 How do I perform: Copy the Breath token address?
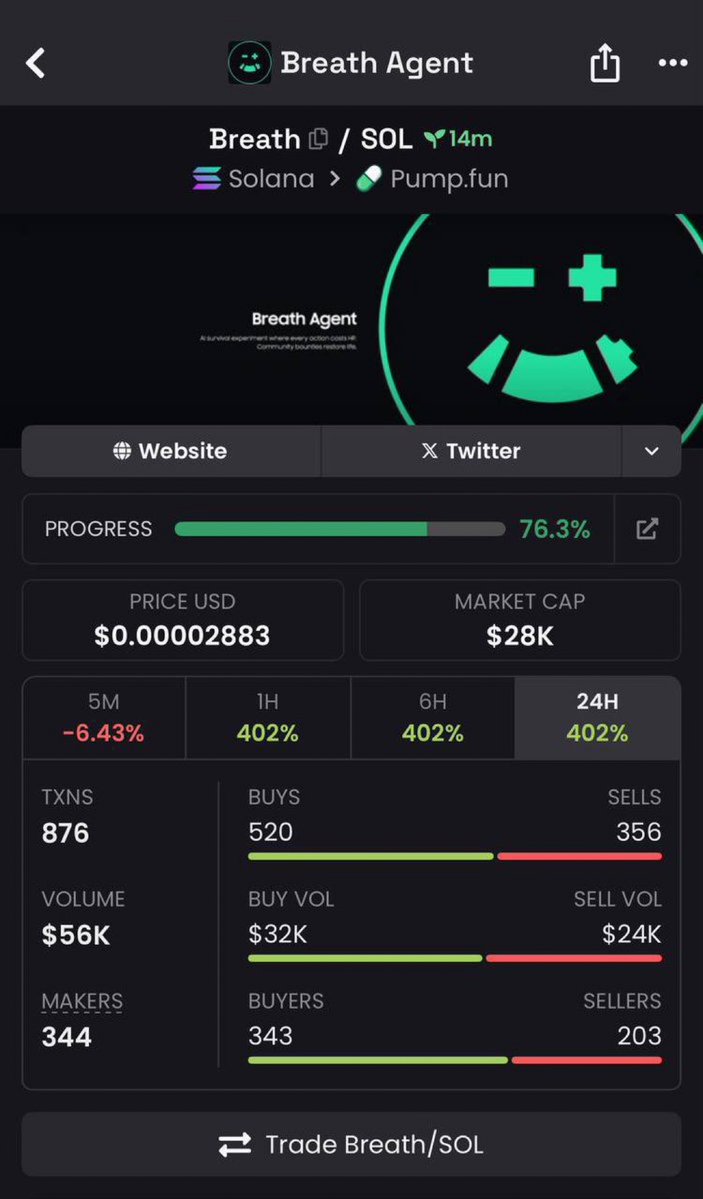tap(318, 139)
